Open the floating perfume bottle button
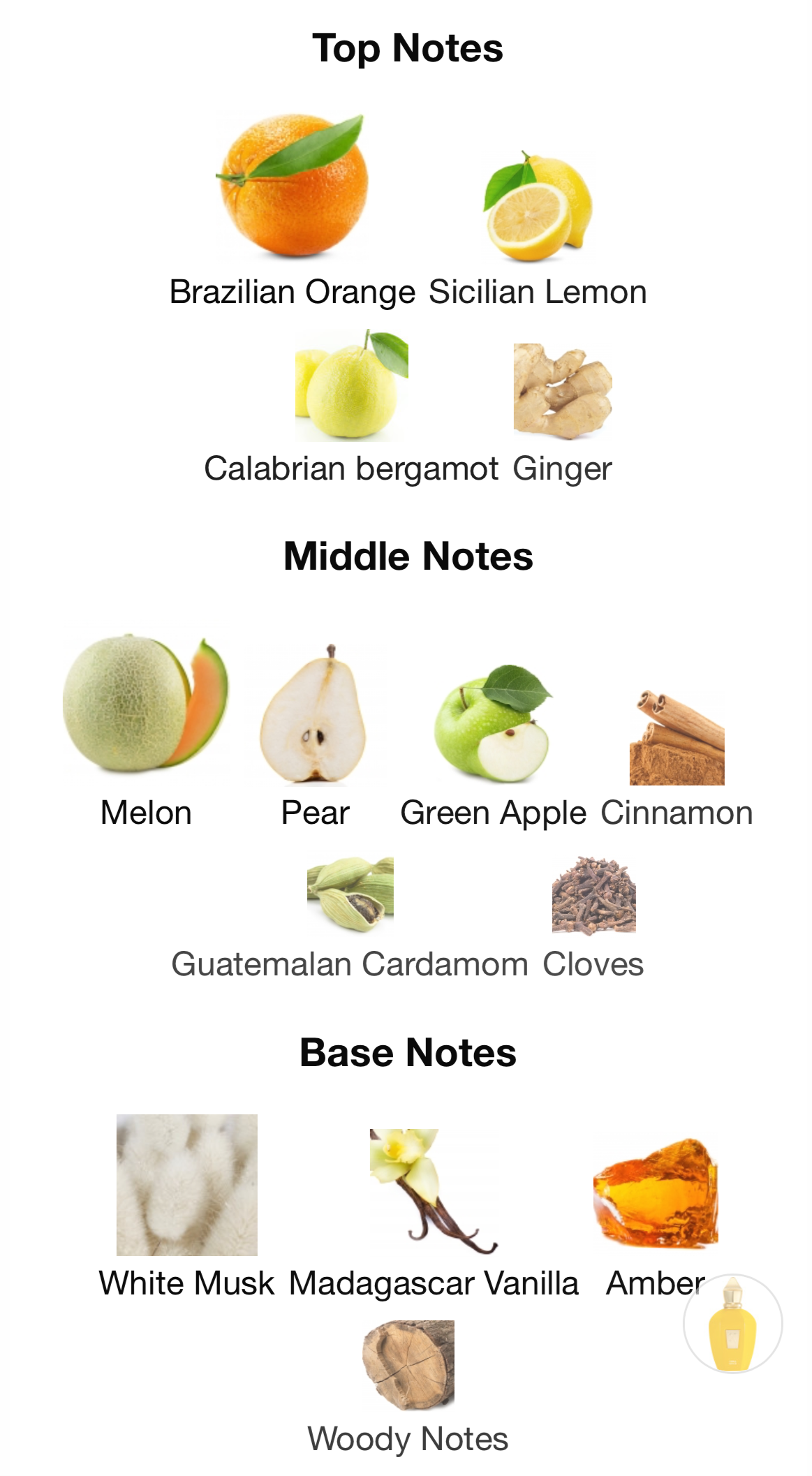 click(732, 1323)
